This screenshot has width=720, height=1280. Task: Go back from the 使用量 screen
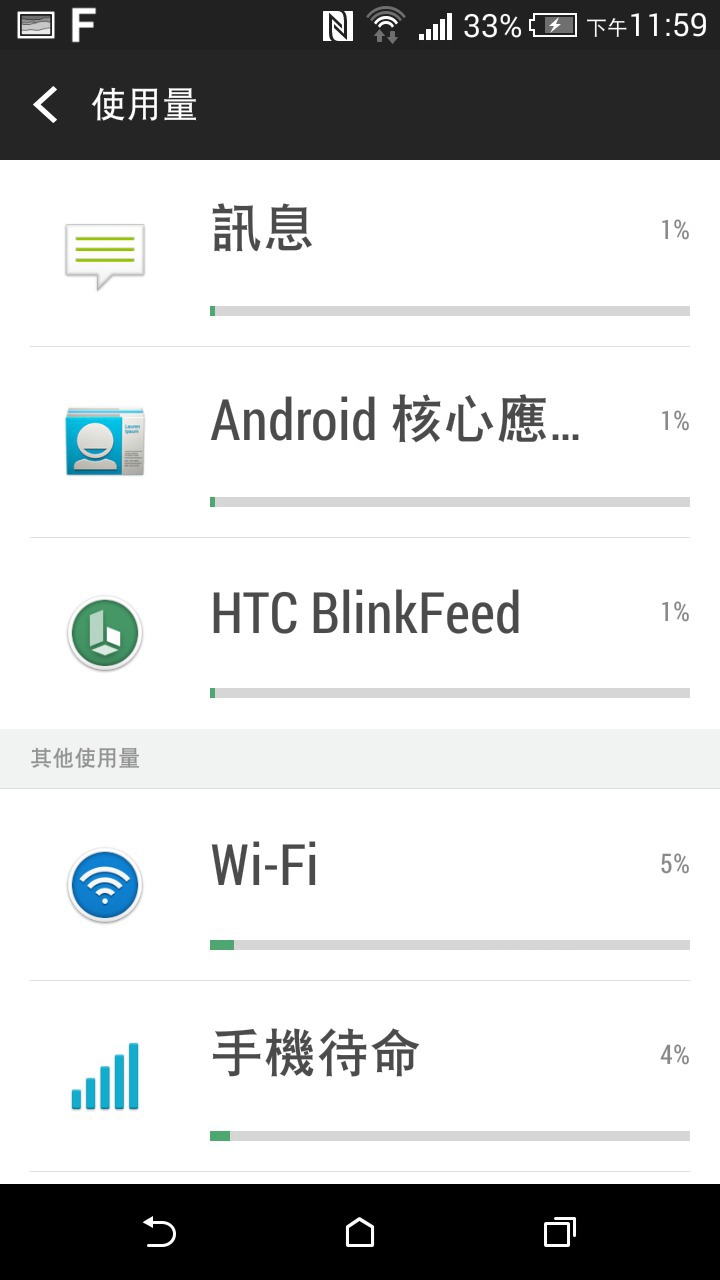[x=45, y=105]
